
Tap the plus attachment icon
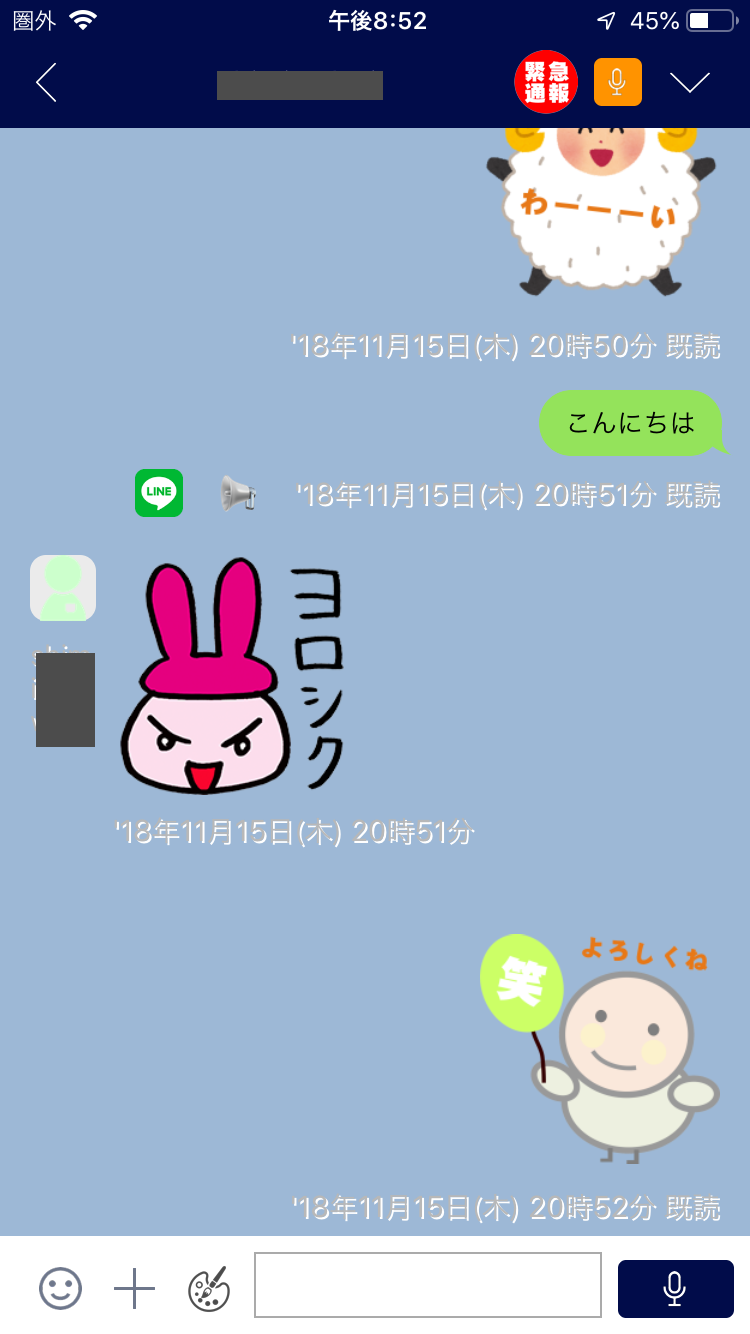pos(134,1288)
